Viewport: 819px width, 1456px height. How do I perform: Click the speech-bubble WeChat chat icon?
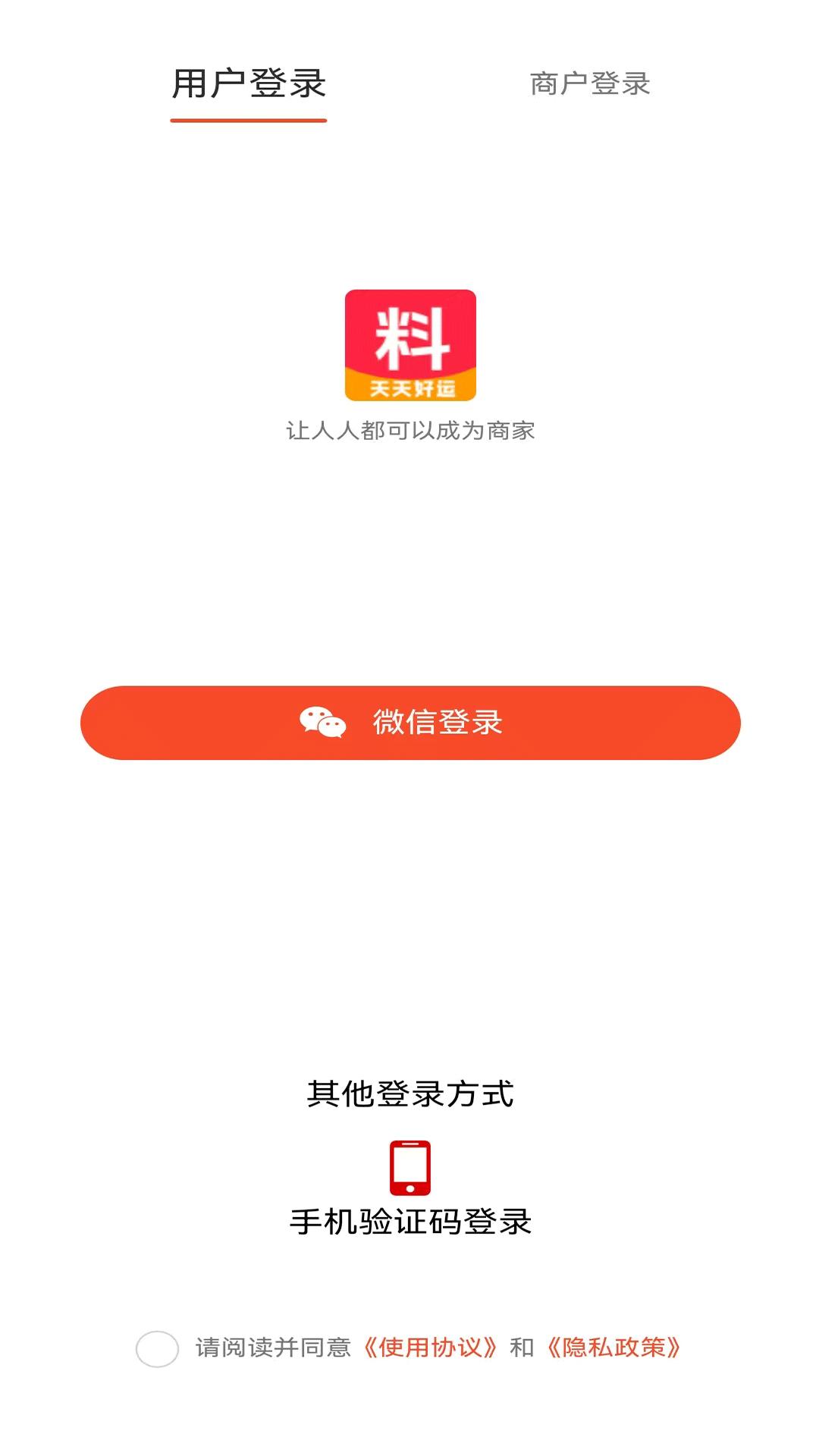click(x=322, y=723)
